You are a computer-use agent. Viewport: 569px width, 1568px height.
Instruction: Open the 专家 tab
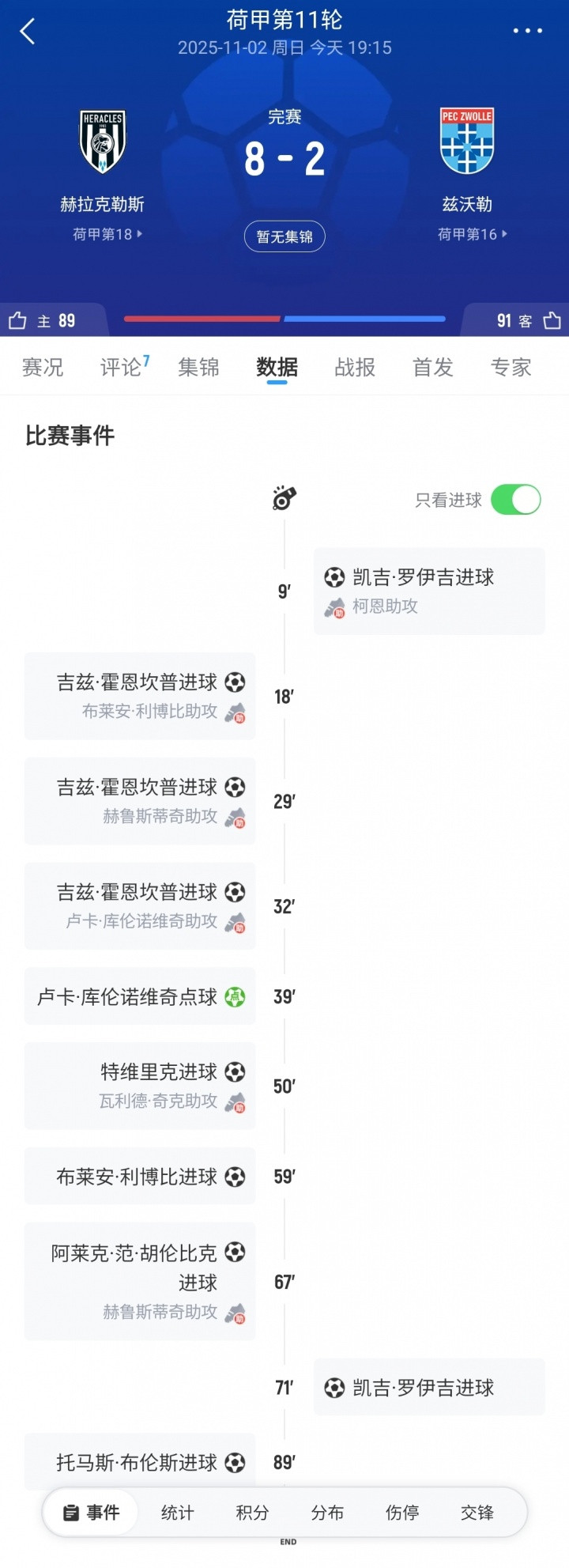tap(511, 367)
